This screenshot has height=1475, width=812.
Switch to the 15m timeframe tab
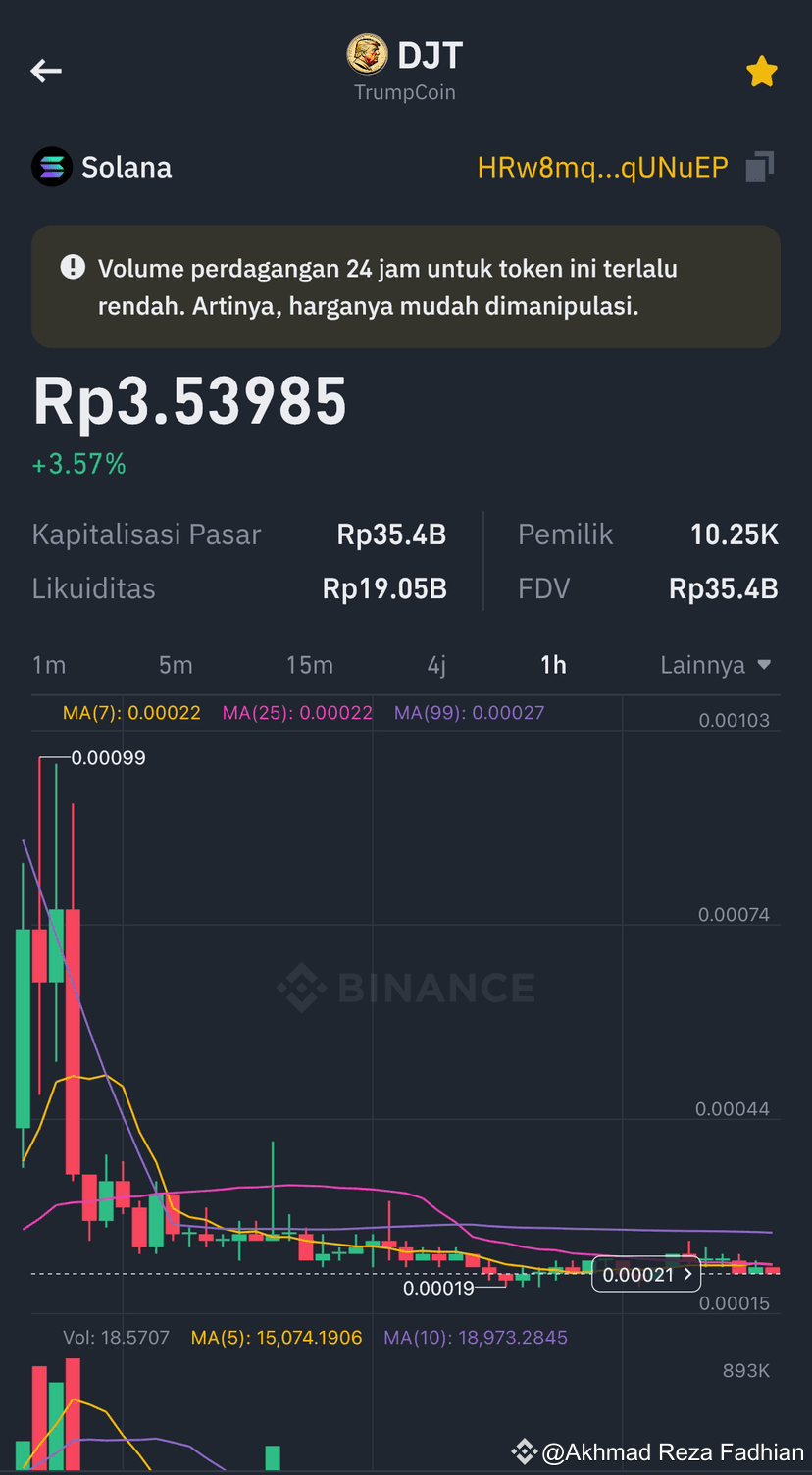(309, 665)
